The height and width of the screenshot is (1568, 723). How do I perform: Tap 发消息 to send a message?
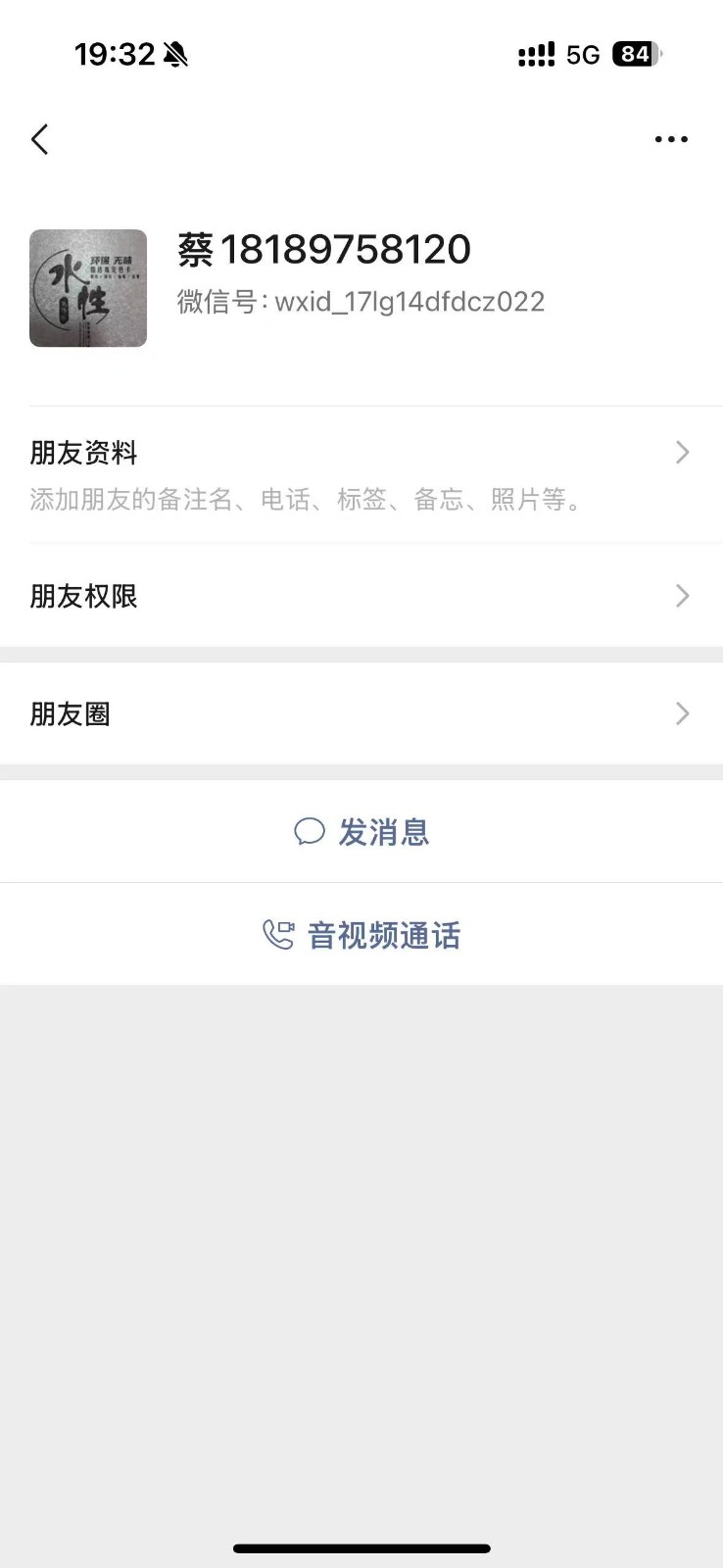(361, 832)
